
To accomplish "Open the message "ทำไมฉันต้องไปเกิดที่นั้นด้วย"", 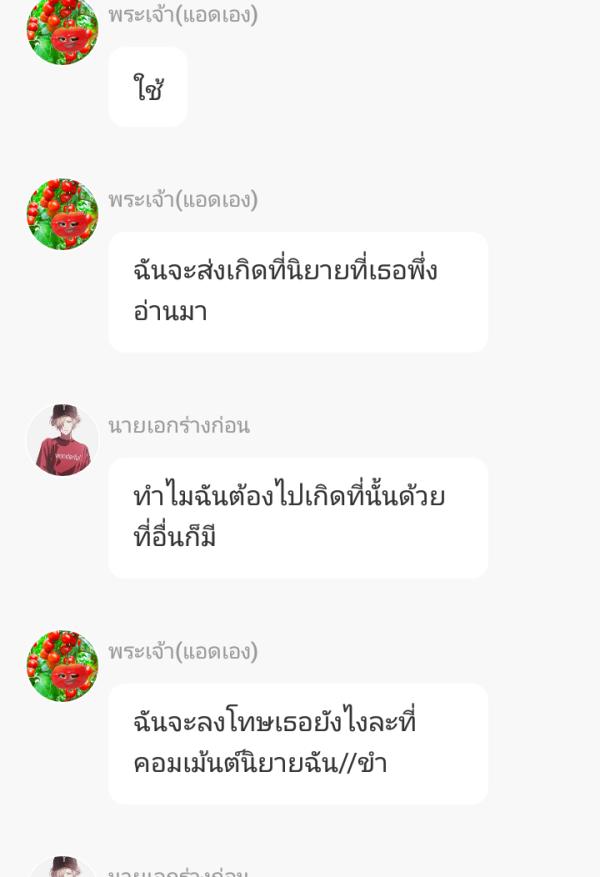I will pyautogui.click(x=297, y=517).
